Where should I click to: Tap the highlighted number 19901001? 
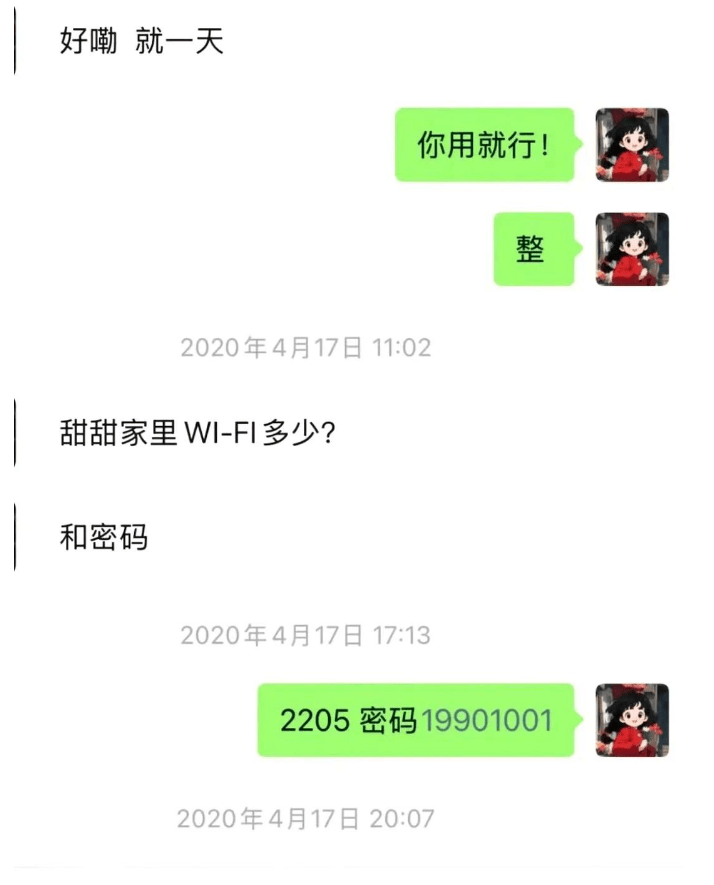[x=487, y=721]
